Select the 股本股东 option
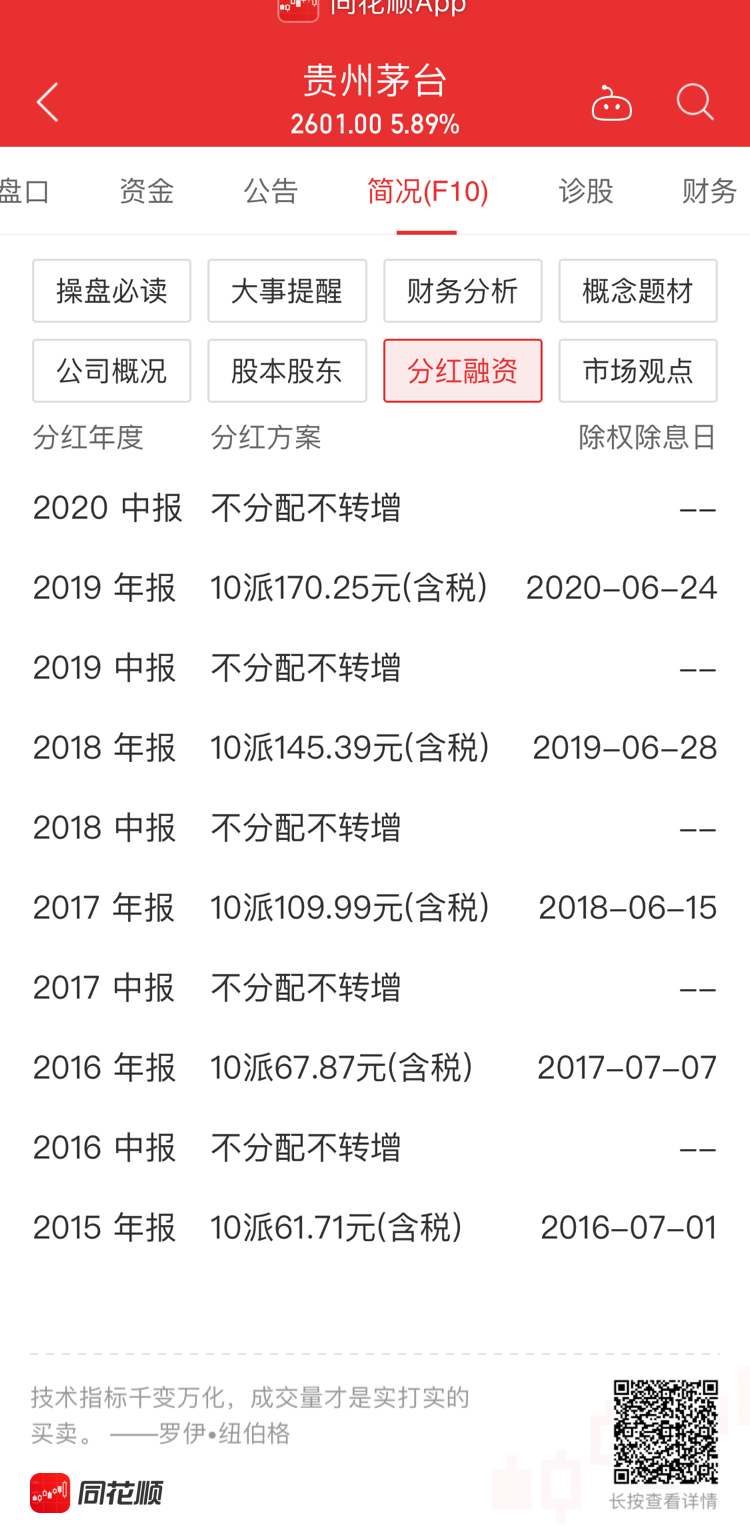This screenshot has width=750, height=1536. (x=287, y=370)
